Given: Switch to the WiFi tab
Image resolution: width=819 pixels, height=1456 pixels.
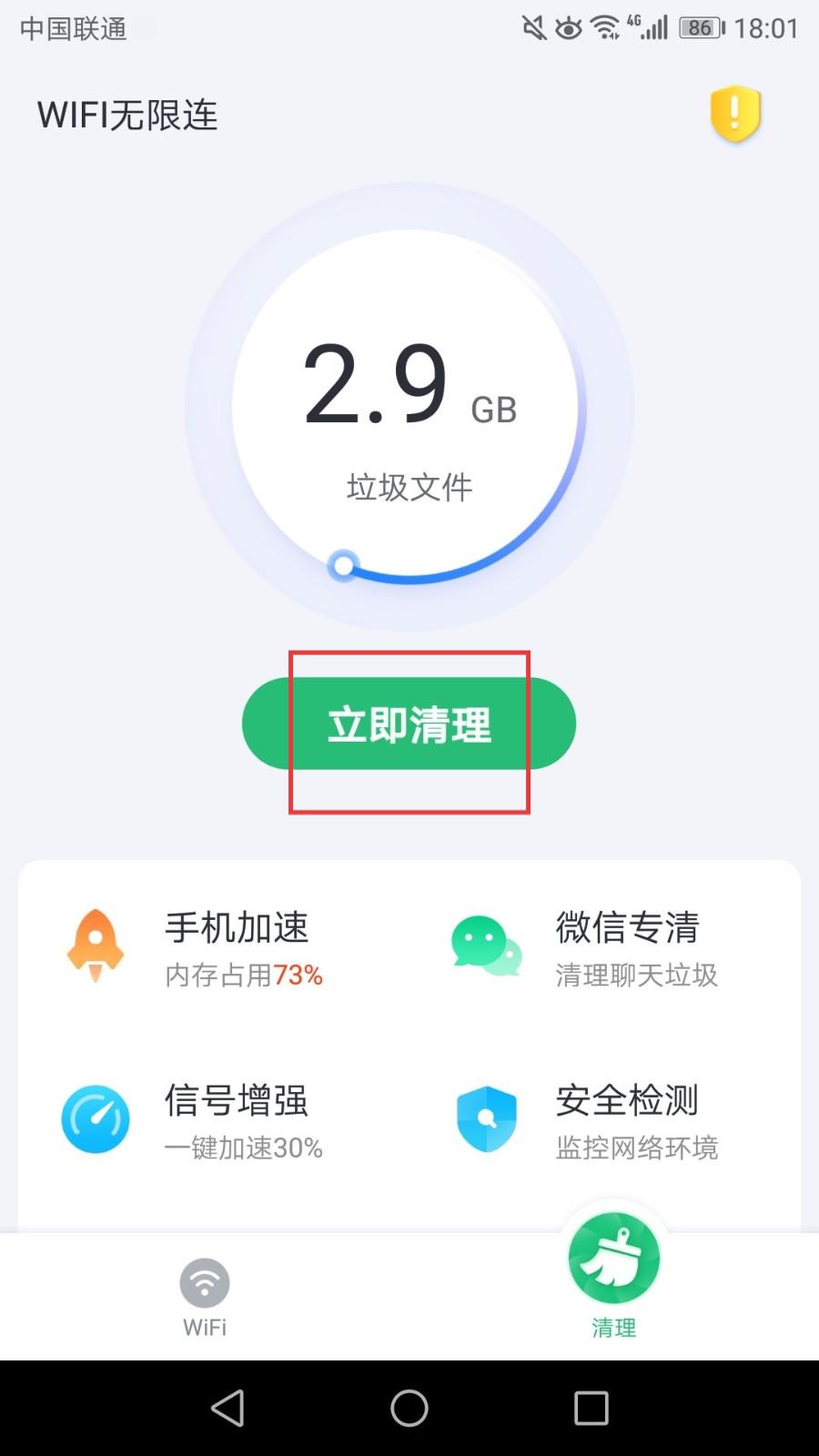Looking at the screenshot, I should pos(205,1298).
